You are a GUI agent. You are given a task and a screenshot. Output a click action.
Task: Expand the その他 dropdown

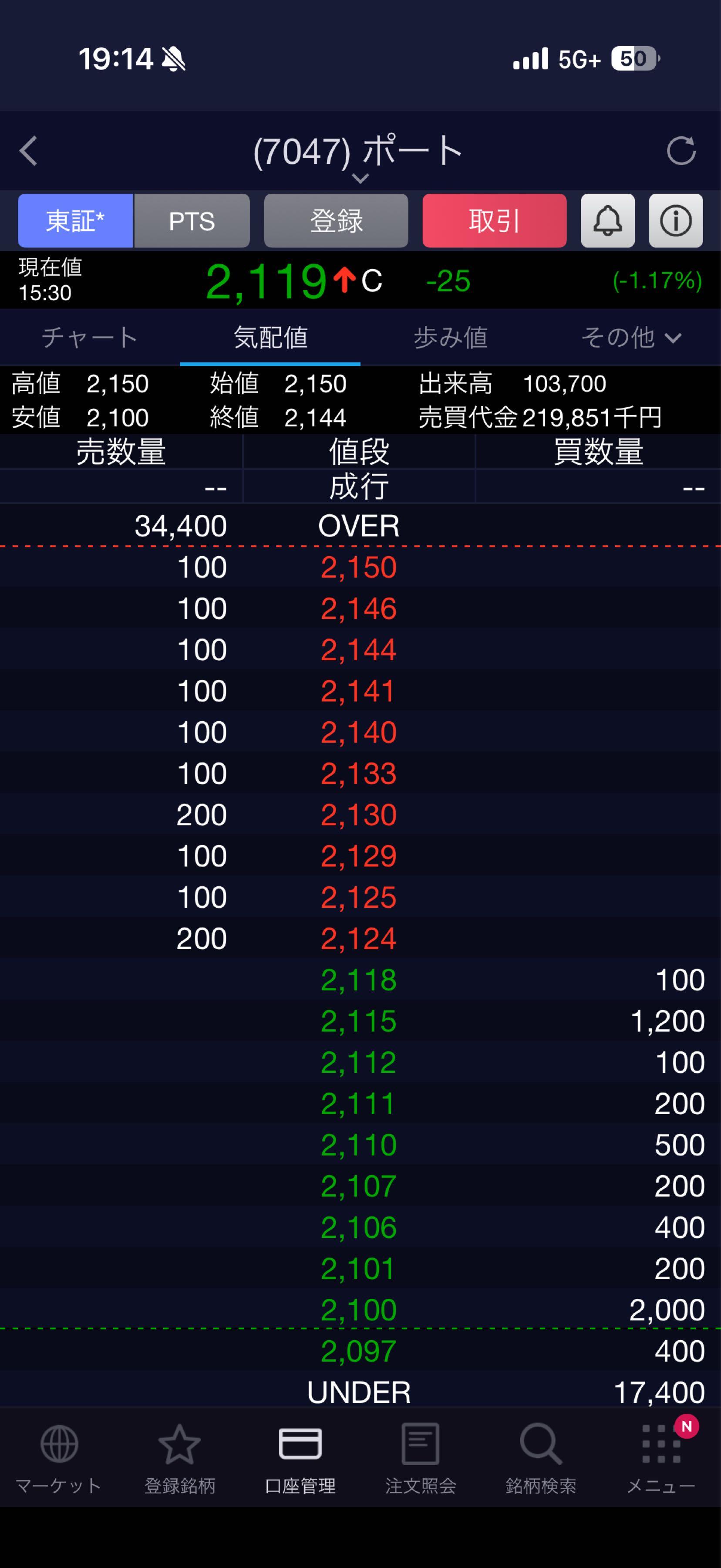point(631,337)
